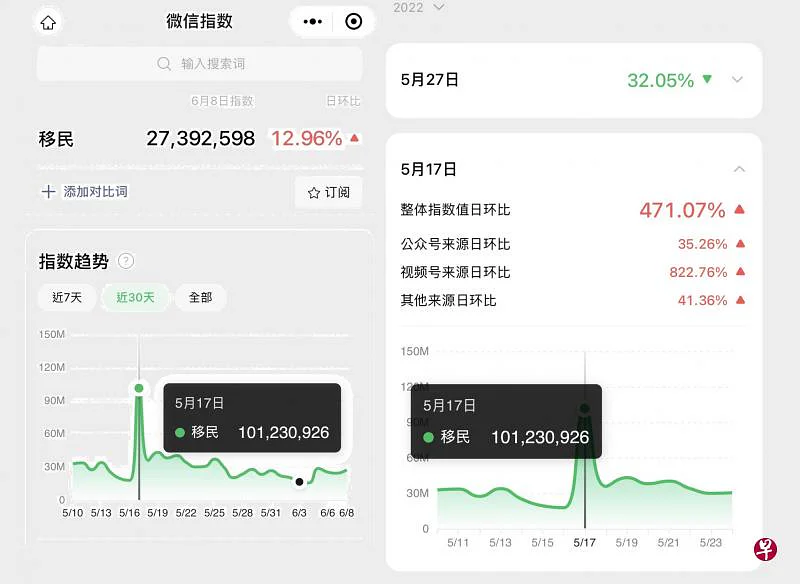Viewport: 800px width, 584px height.
Task: Open the help icon beside 指数趋势
Action: 126,261
